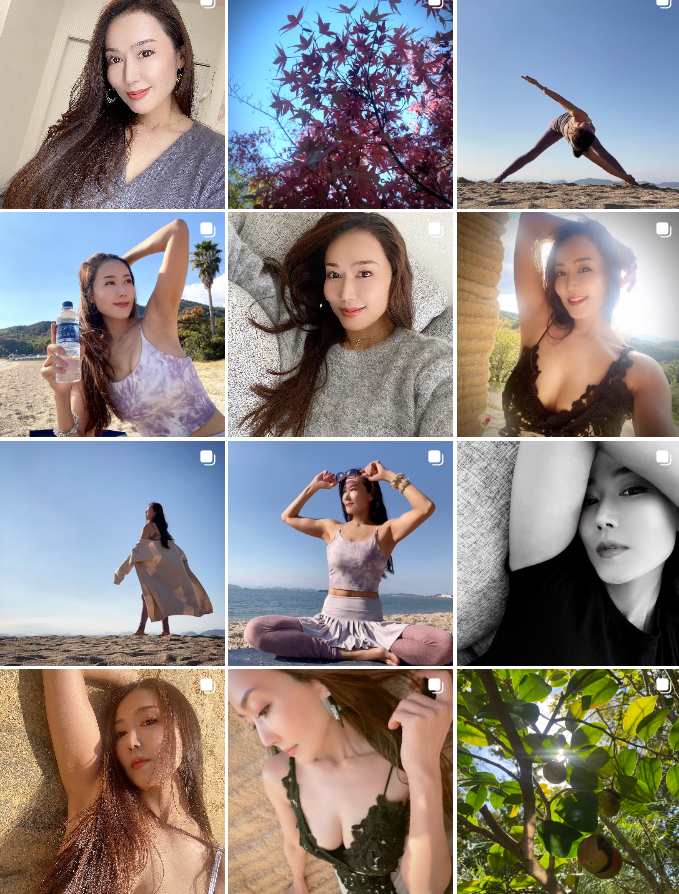The height and width of the screenshot is (894, 679).
Task: Open the black and white portrait post
Action: (568, 553)
